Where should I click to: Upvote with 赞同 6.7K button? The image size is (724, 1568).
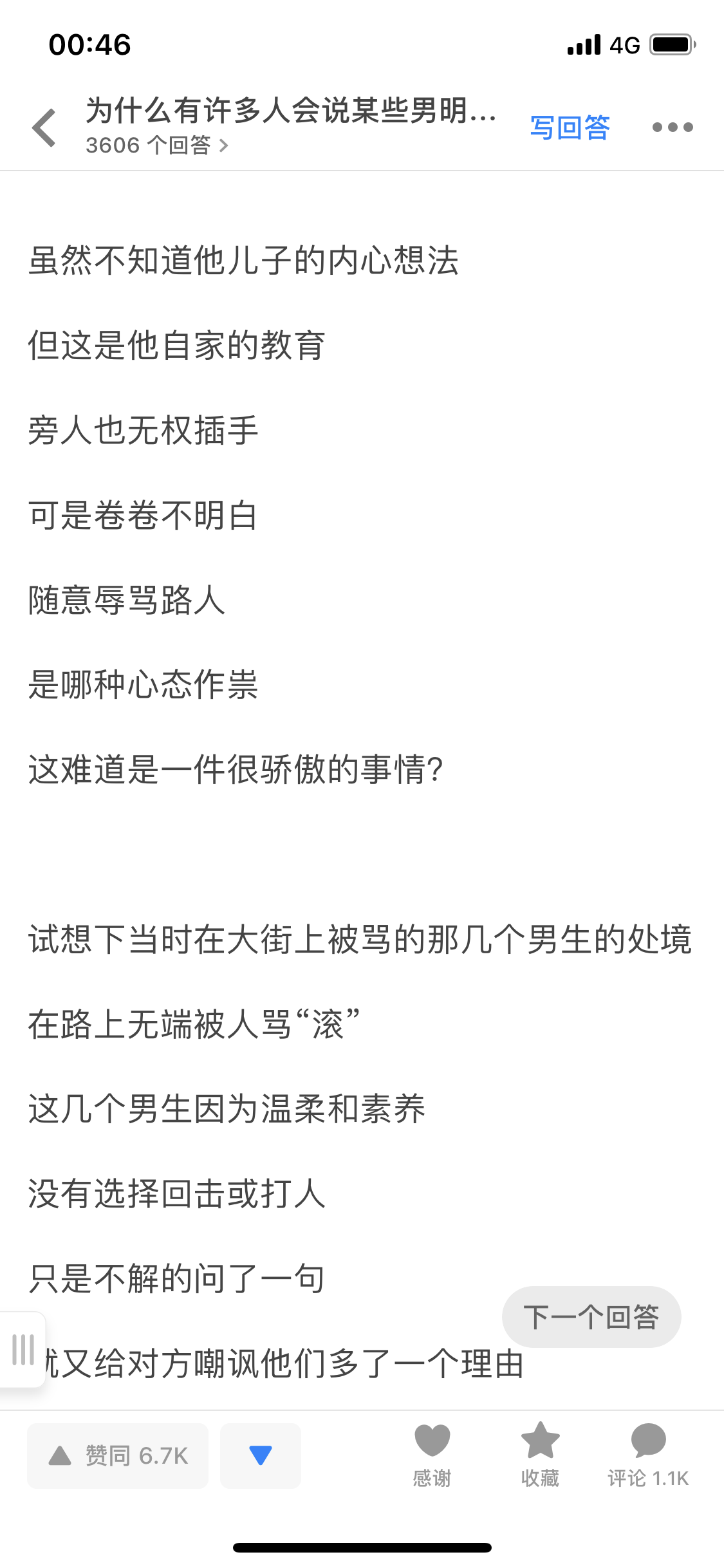[x=118, y=1456]
